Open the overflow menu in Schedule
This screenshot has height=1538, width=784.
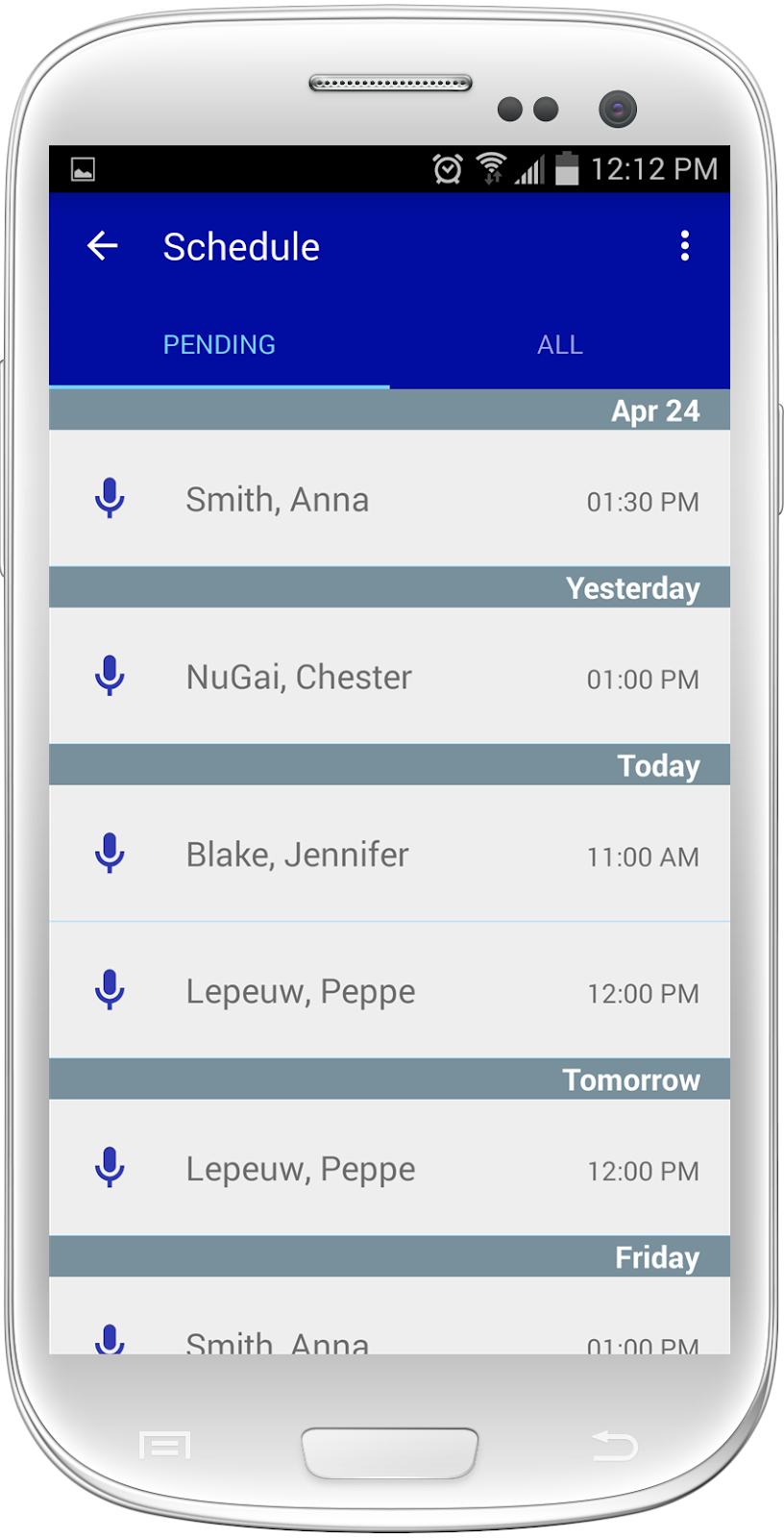click(x=684, y=246)
